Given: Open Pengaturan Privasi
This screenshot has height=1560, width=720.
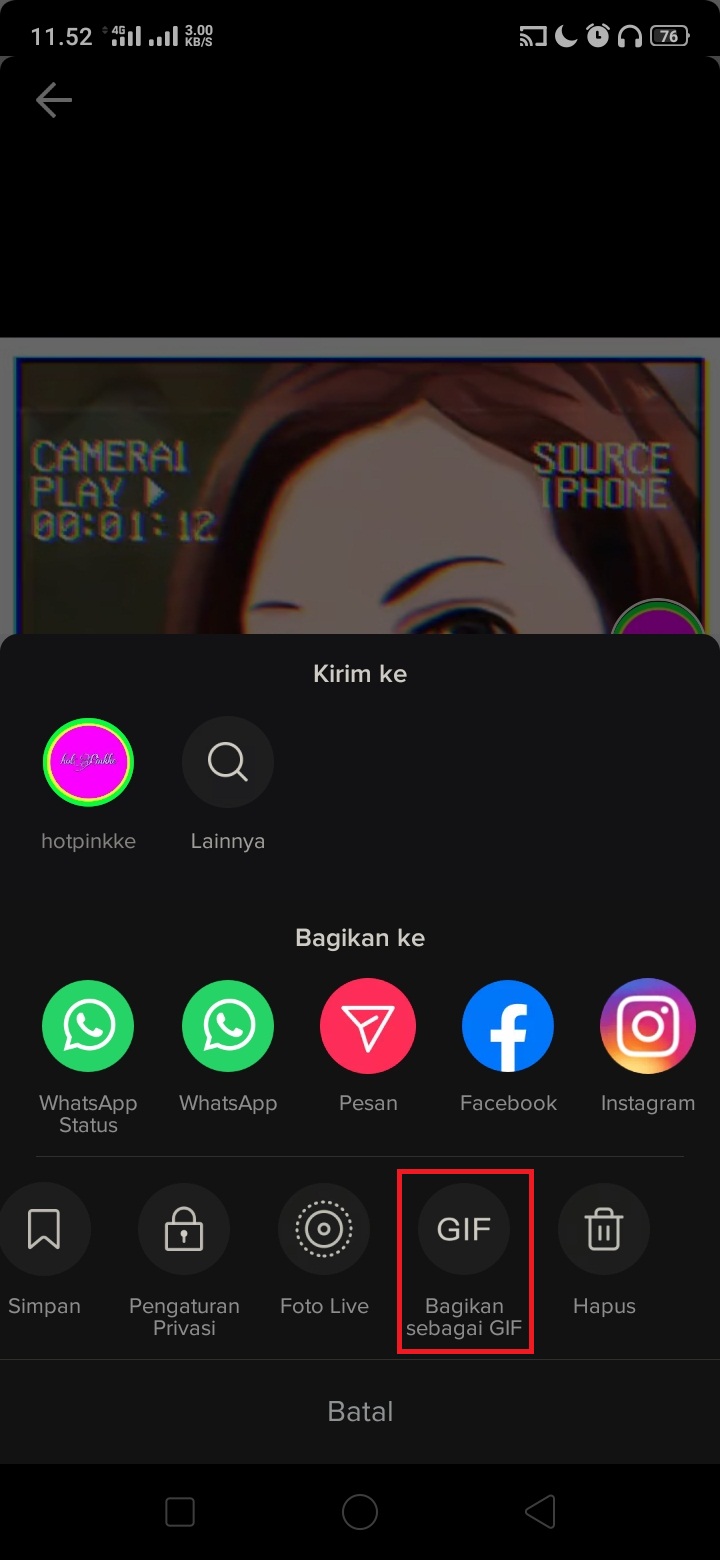Looking at the screenshot, I should pyautogui.click(x=184, y=1230).
